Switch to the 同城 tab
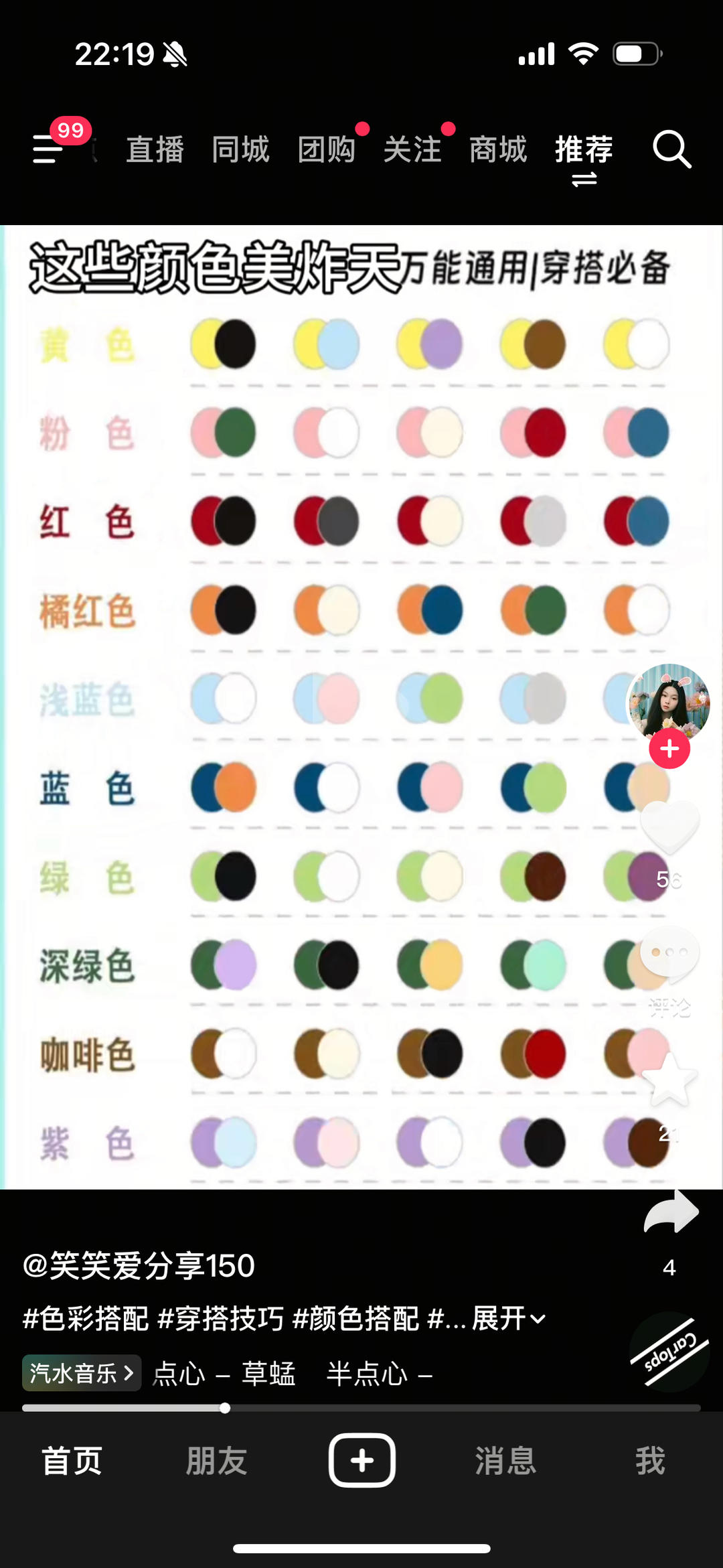 click(241, 149)
